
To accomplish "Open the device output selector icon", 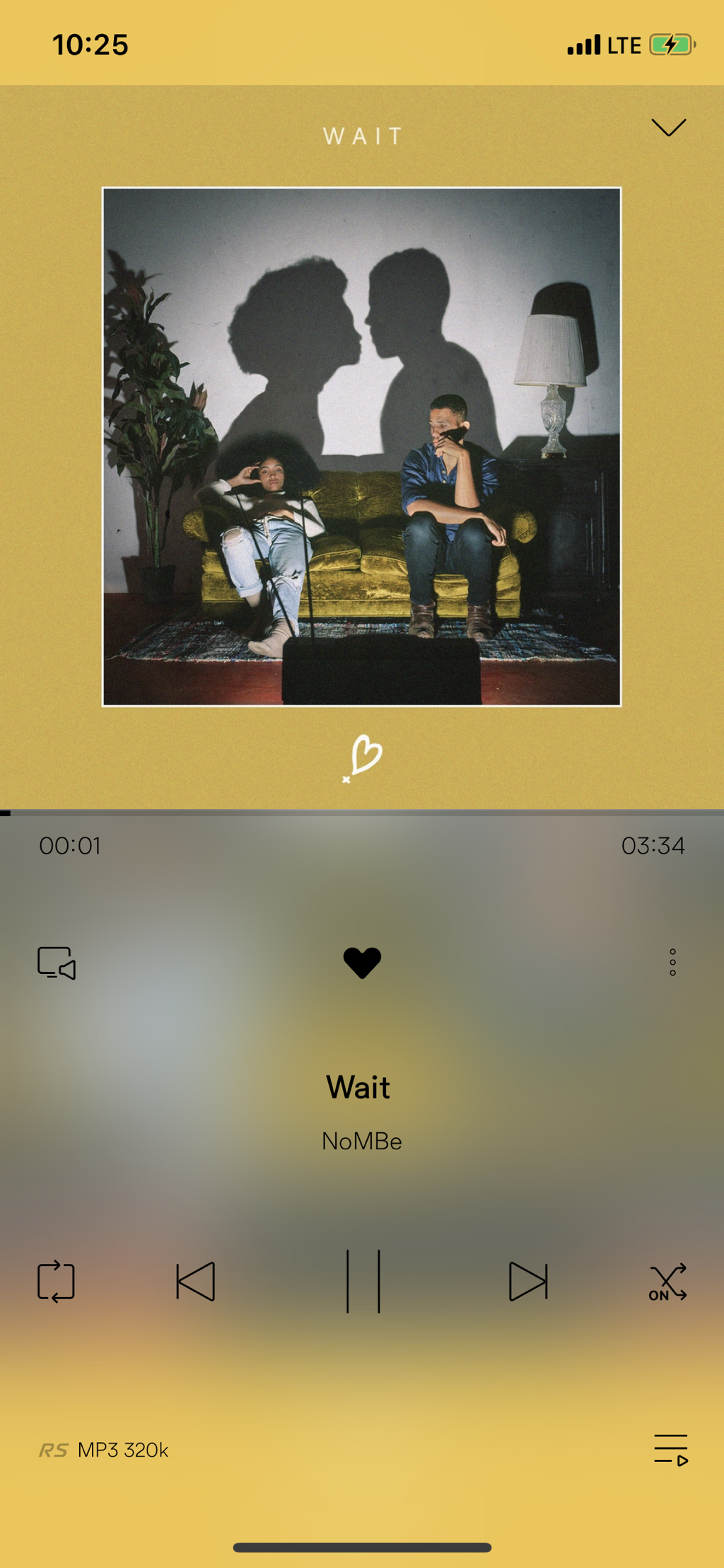I will pos(57,963).
